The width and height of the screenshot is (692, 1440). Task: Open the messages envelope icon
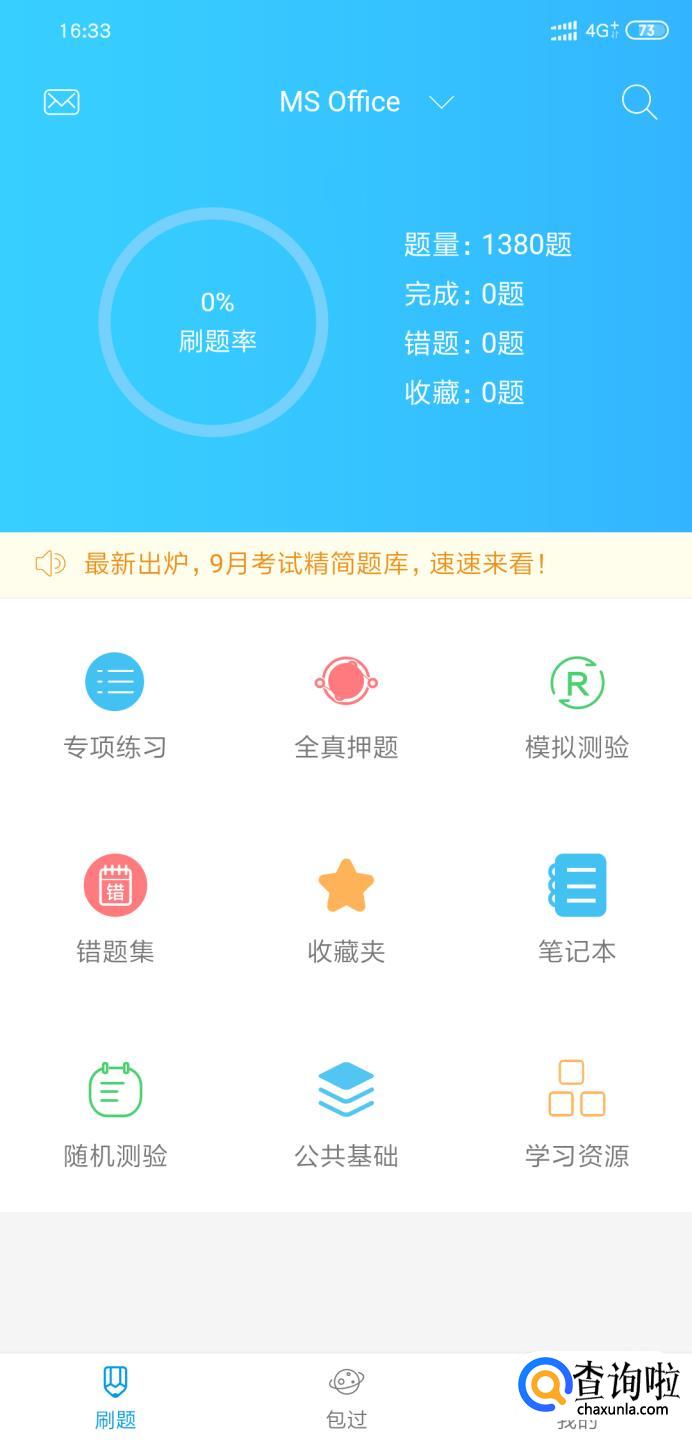pyautogui.click(x=61, y=102)
